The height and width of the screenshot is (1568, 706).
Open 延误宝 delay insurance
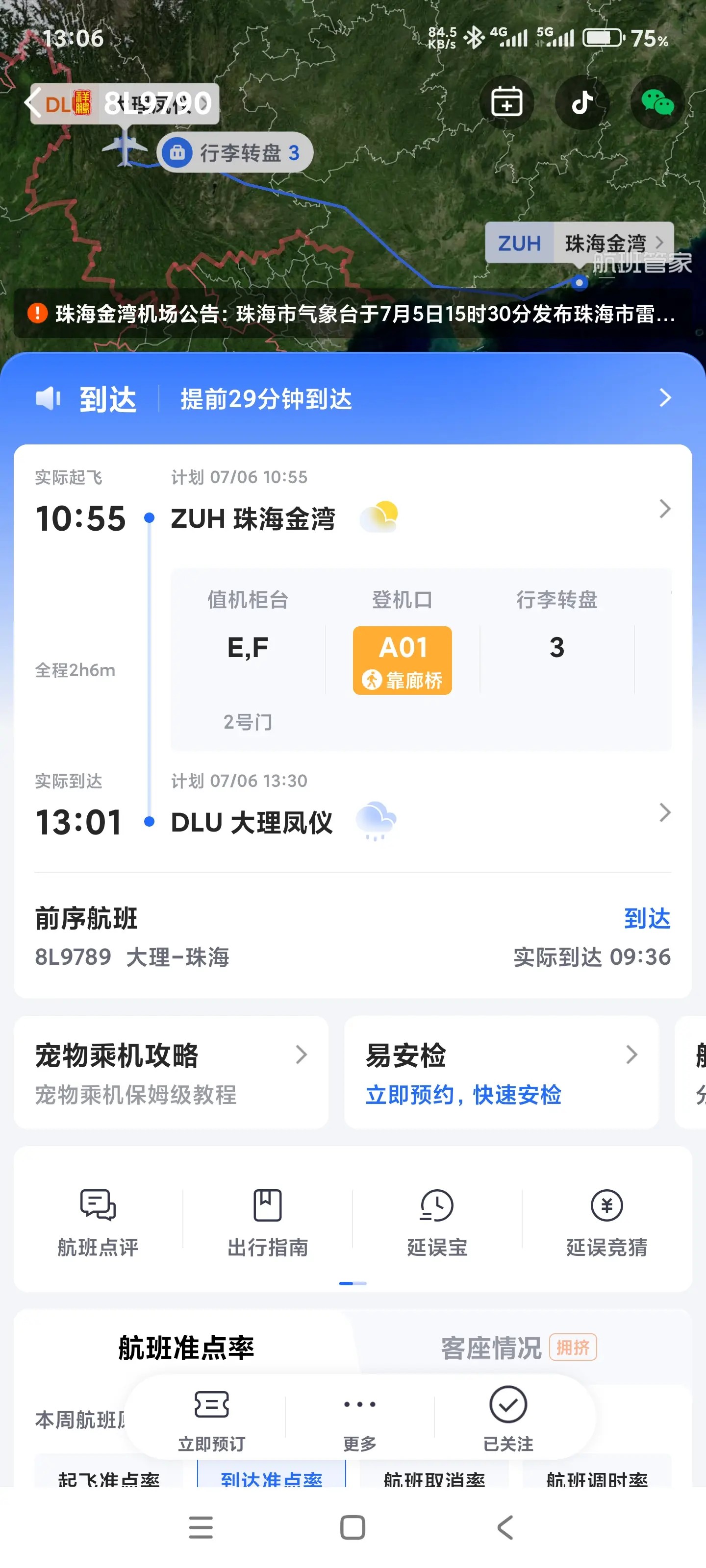point(437,1222)
